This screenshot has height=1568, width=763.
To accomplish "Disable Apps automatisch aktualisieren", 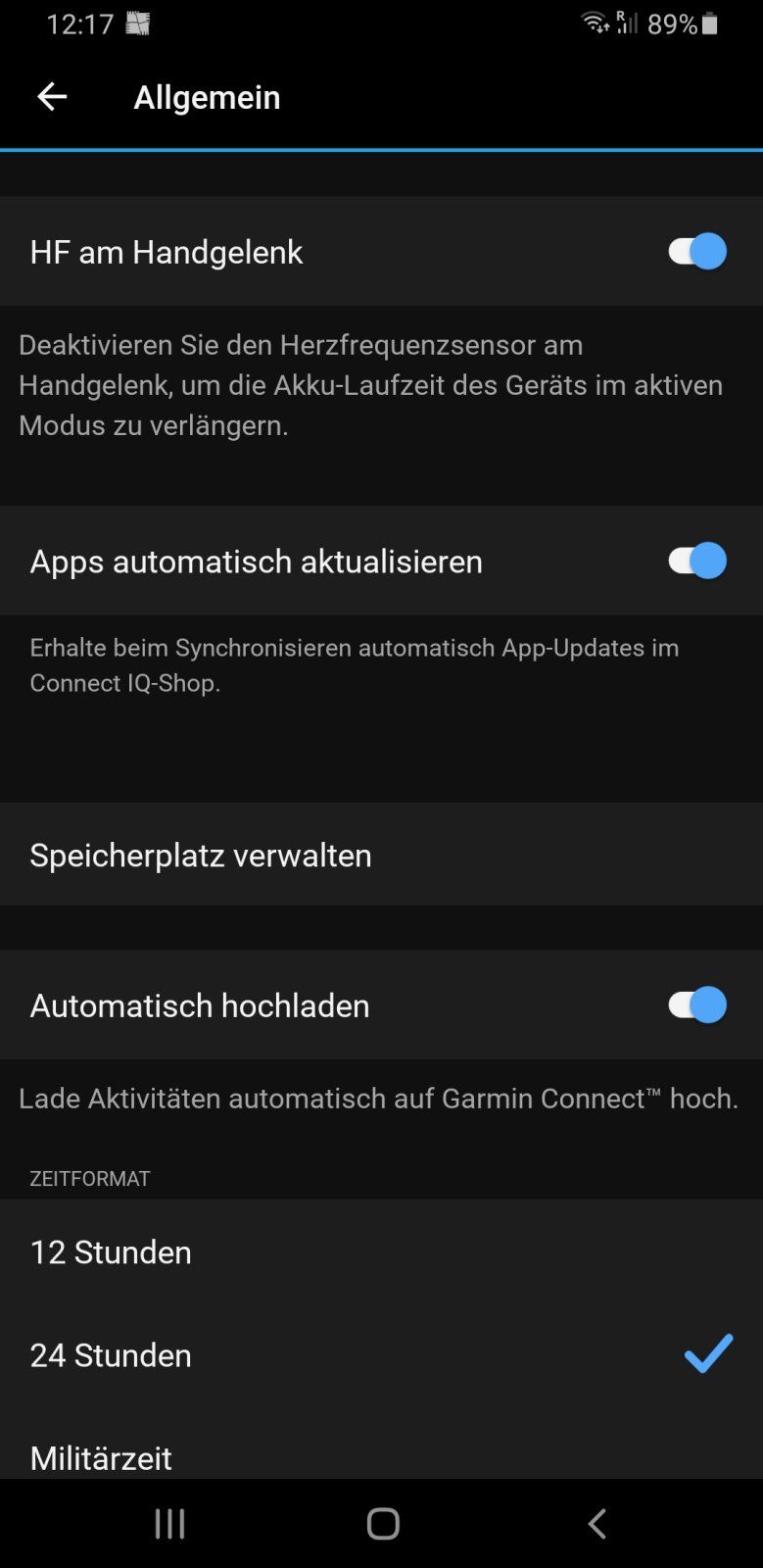I will coord(696,561).
